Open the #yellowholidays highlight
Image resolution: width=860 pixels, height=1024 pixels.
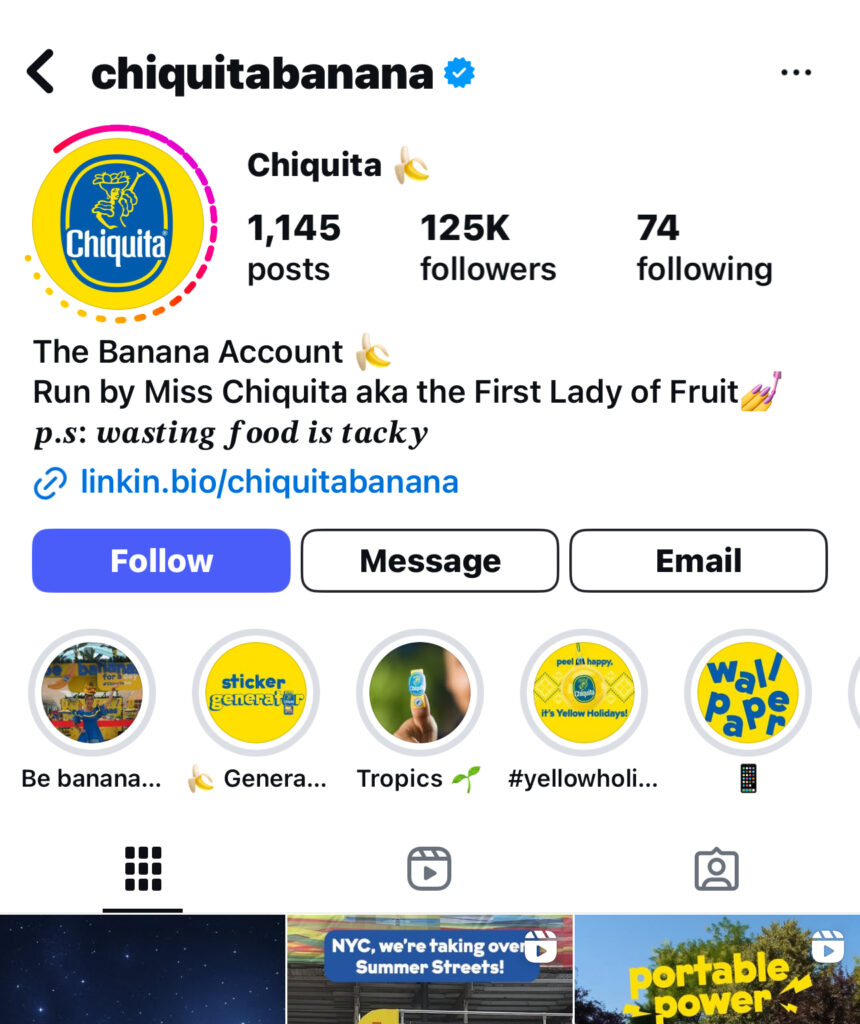(584, 692)
